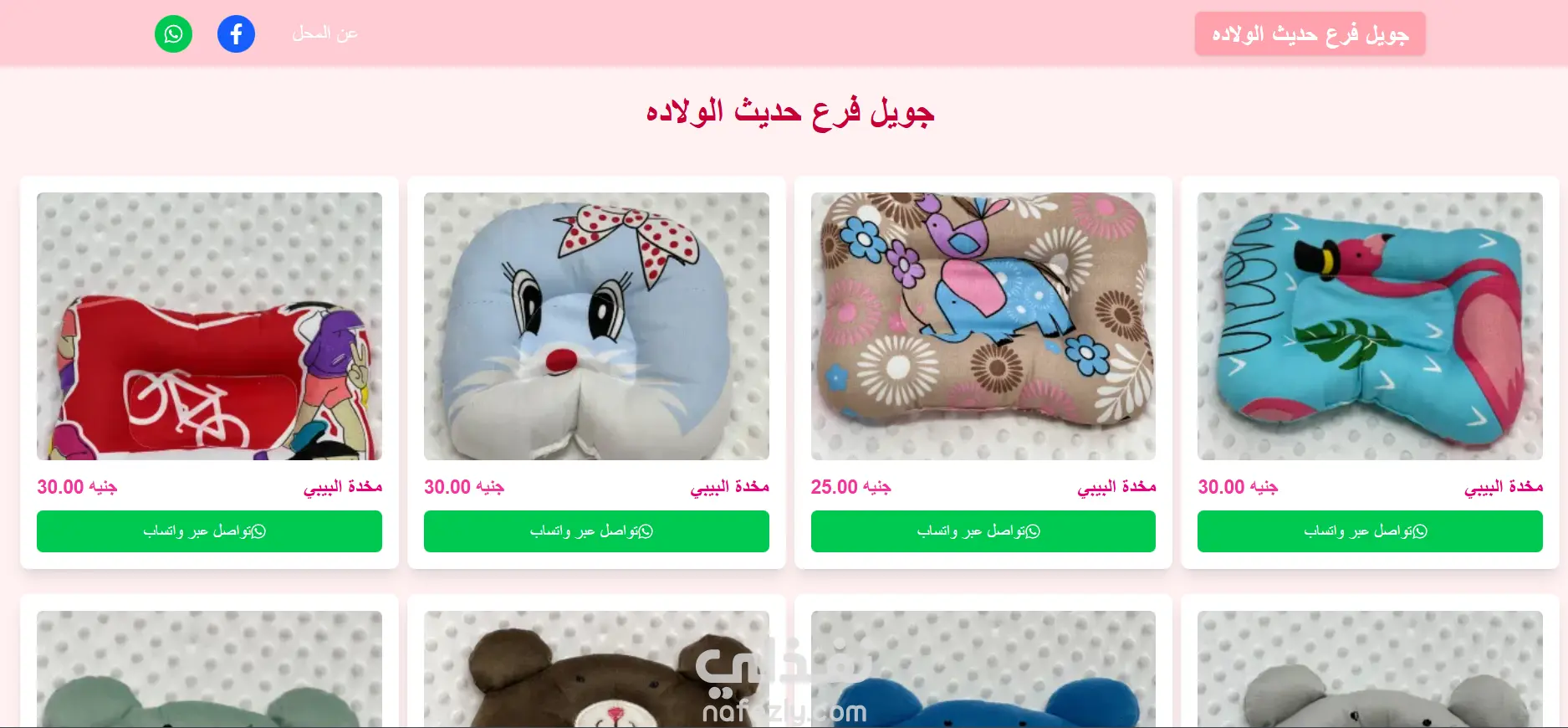Tap the 'جويل فرع حديث الولاده' store button
This screenshot has height=728, width=1568.
[x=1310, y=34]
